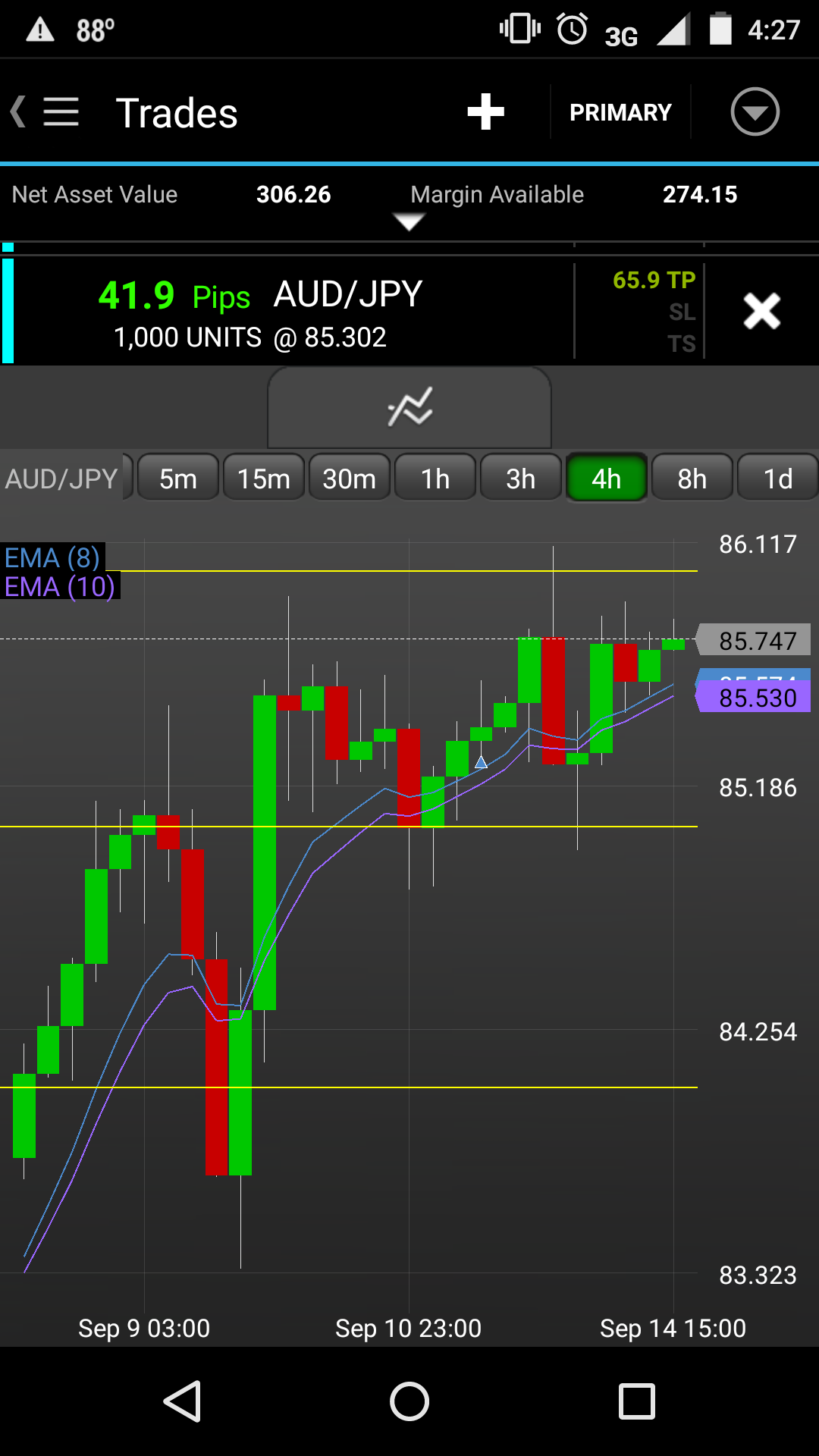819x1456 pixels.
Task: Open the AUD/JPY trade details
Action: click(288, 311)
